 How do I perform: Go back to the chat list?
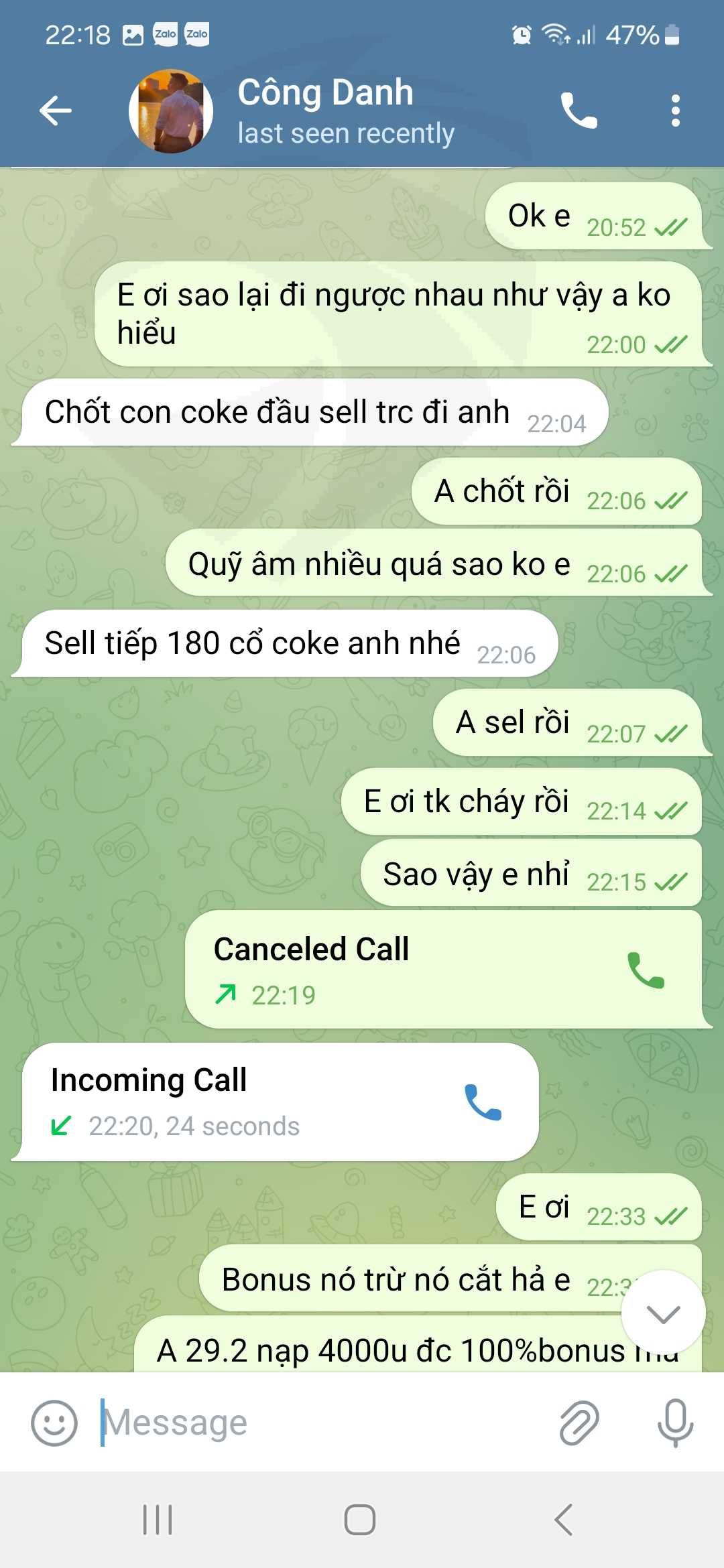pyautogui.click(x=56, y=111)
